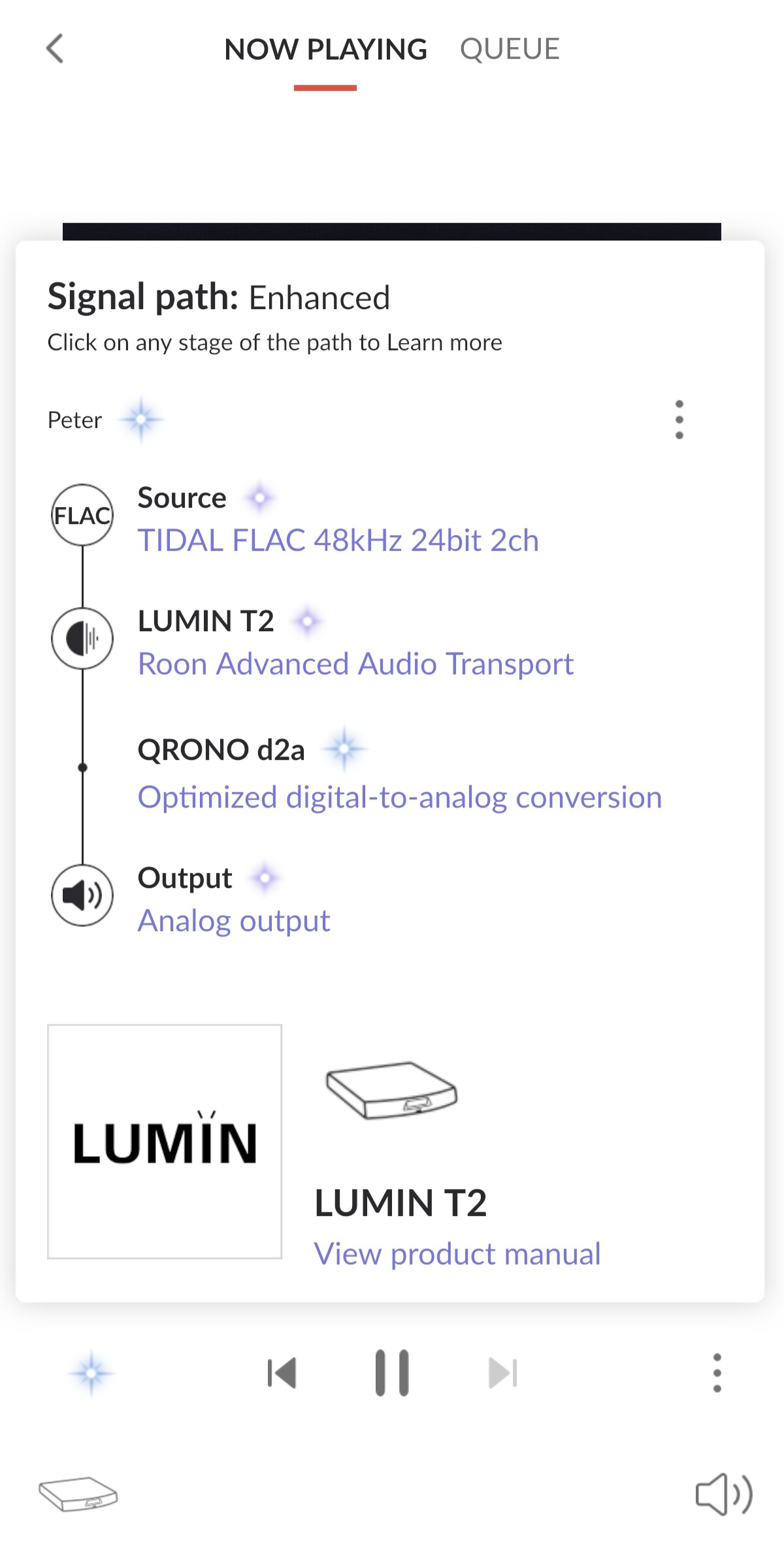Tap the signal path star in playback bar
Screen dimensions: 784x1544
pyautogui.click(x=91, y=1373)
